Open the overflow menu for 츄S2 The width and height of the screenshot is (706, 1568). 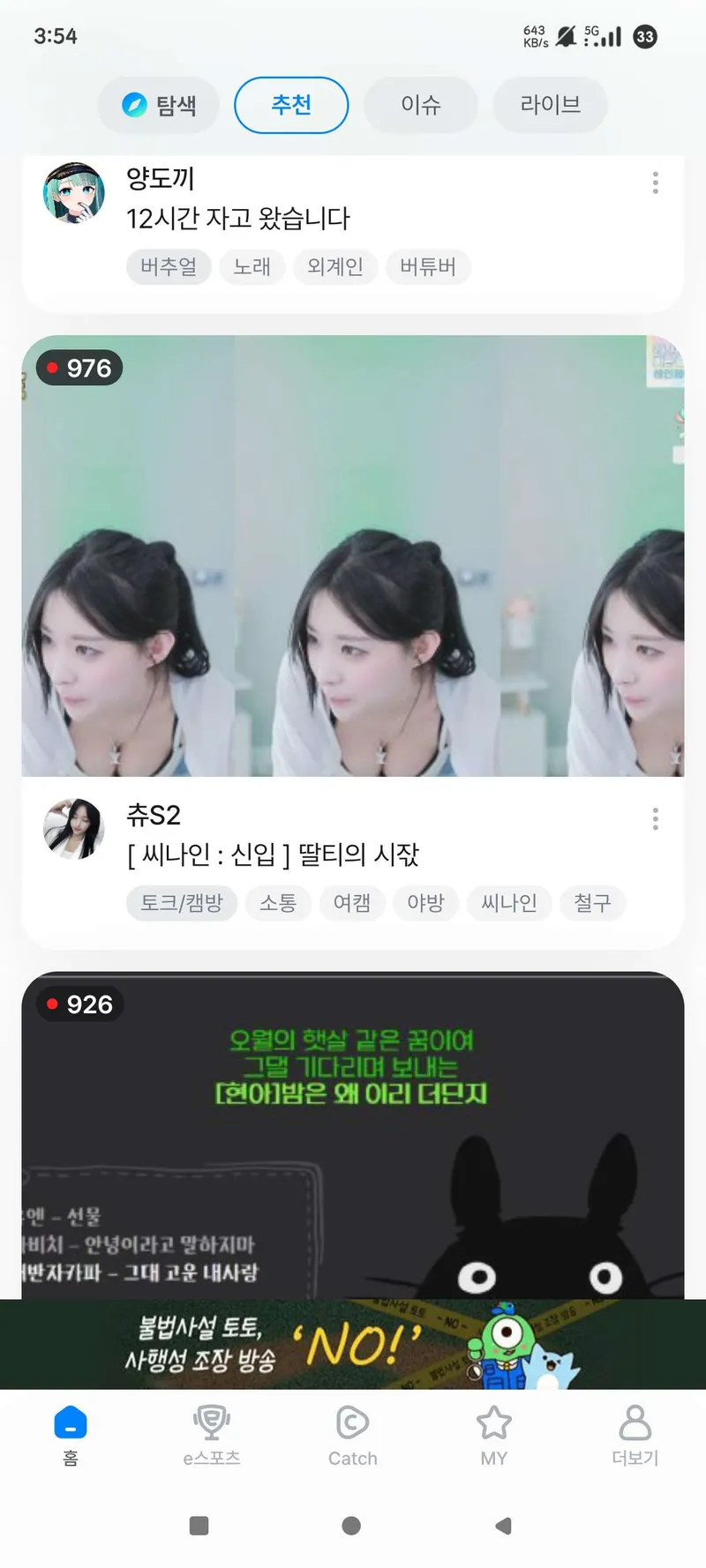coord(655,819)
